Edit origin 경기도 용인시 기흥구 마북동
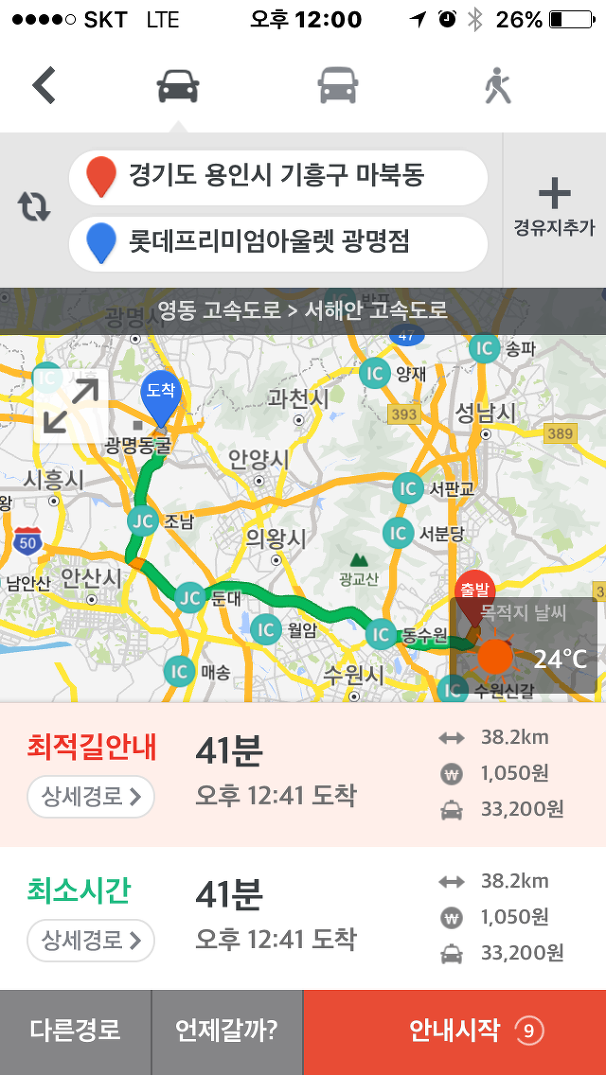The height and width of the screenshot is (1075, 606). click(x=278, y=178)
